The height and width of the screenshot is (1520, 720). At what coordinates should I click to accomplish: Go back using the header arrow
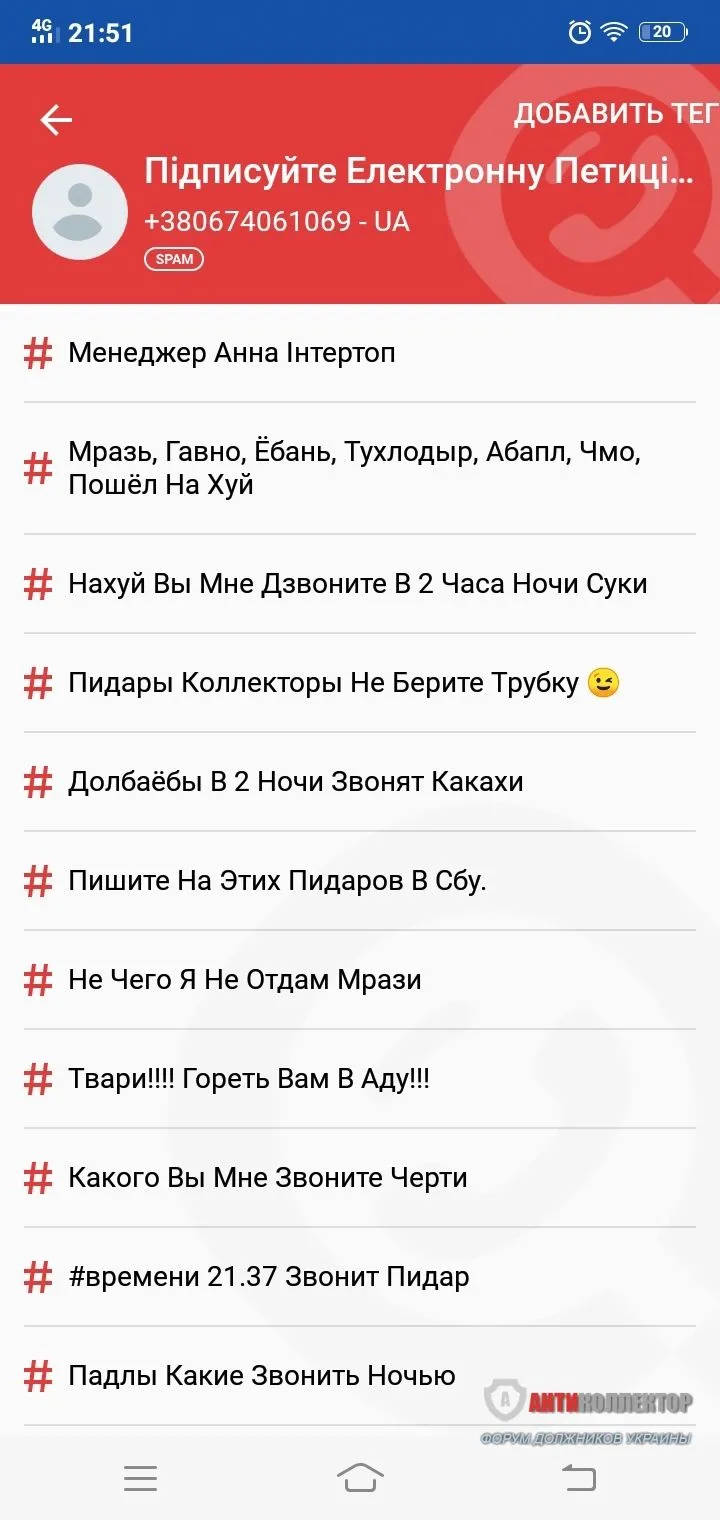click(x=56, y=121)
